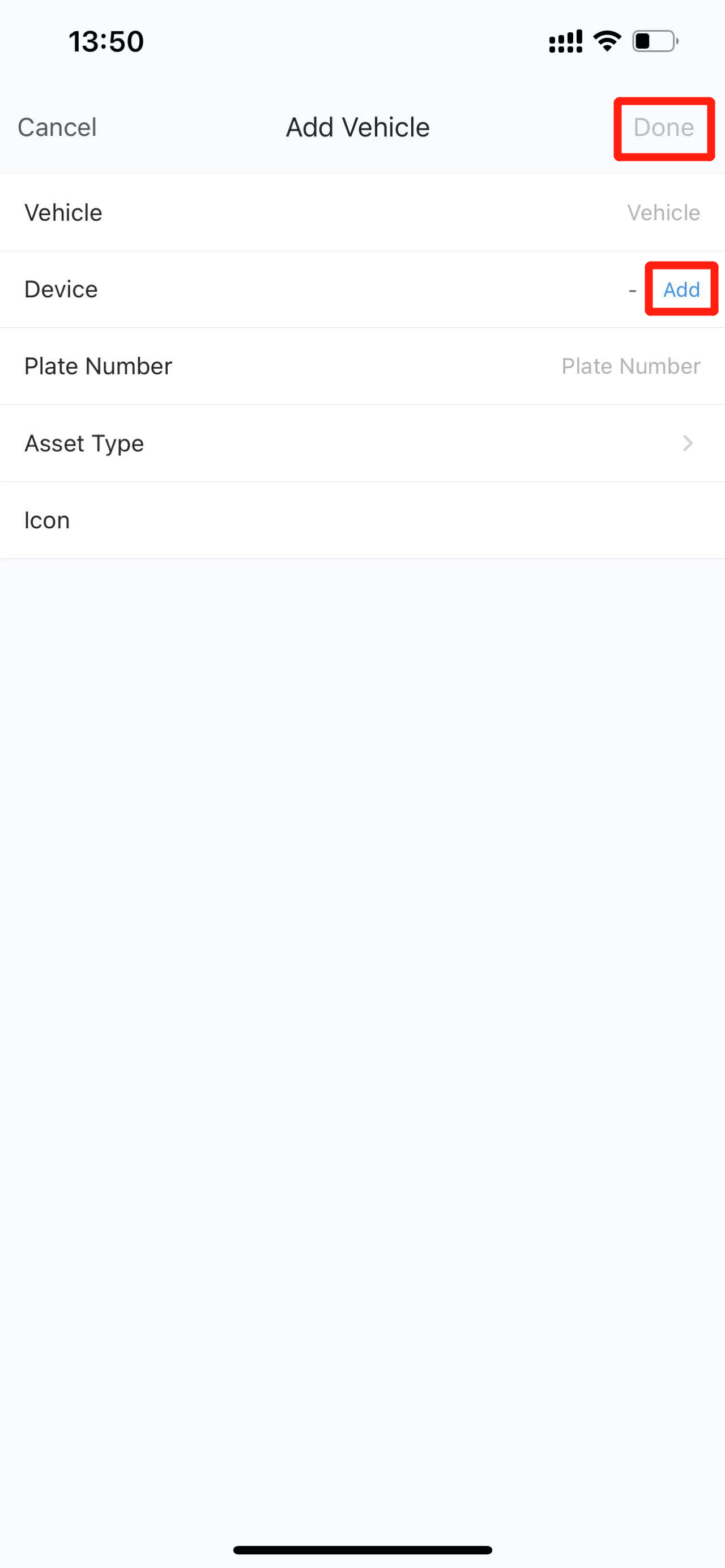This screenshot has height=1568, width=725.
Task: Tap the home indicator bar
Action: pyautogui.click(x=362, y=1549)
